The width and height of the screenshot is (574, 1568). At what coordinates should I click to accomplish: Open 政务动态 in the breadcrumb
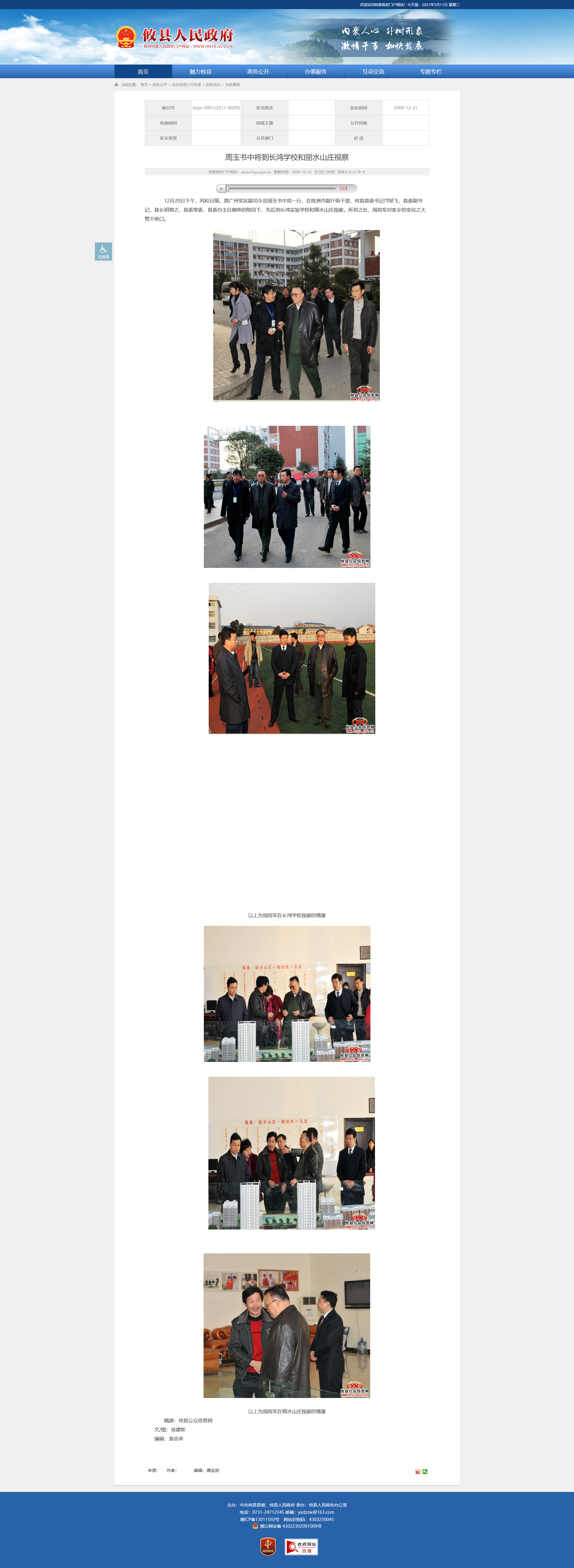[213, 85]
